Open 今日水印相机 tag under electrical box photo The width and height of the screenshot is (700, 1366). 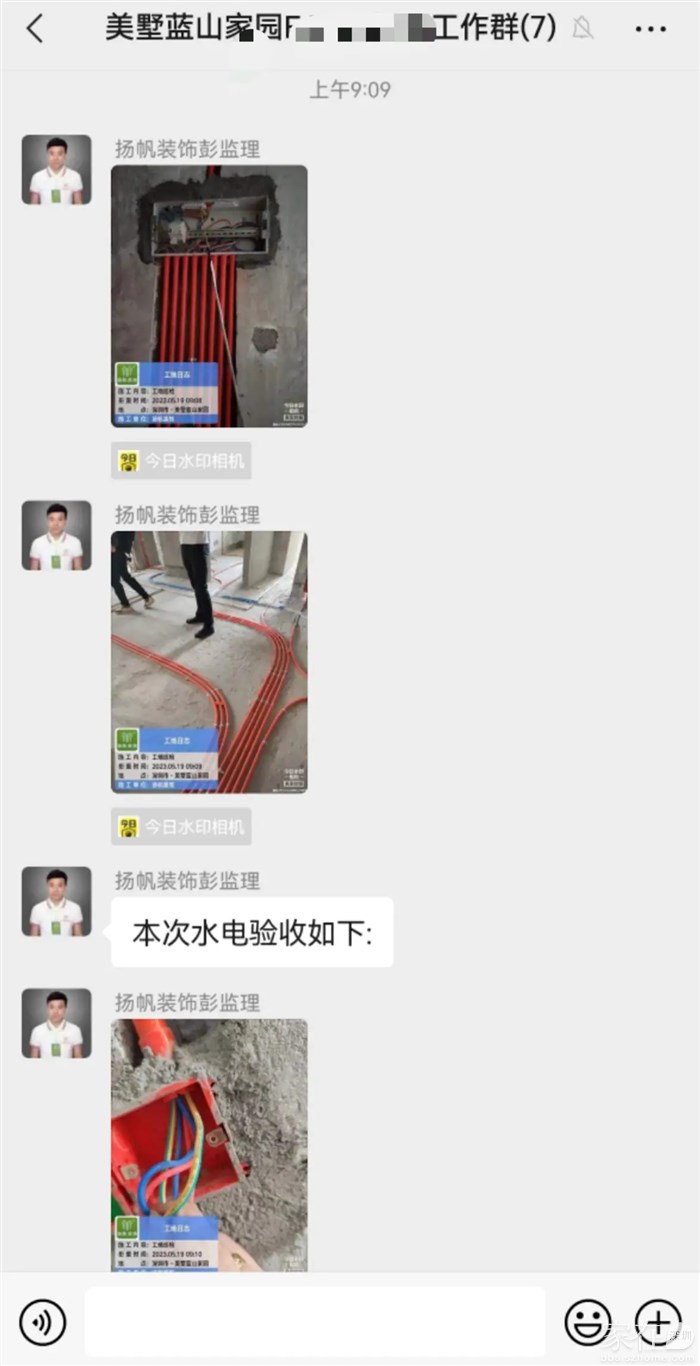(x=181, y=461)
